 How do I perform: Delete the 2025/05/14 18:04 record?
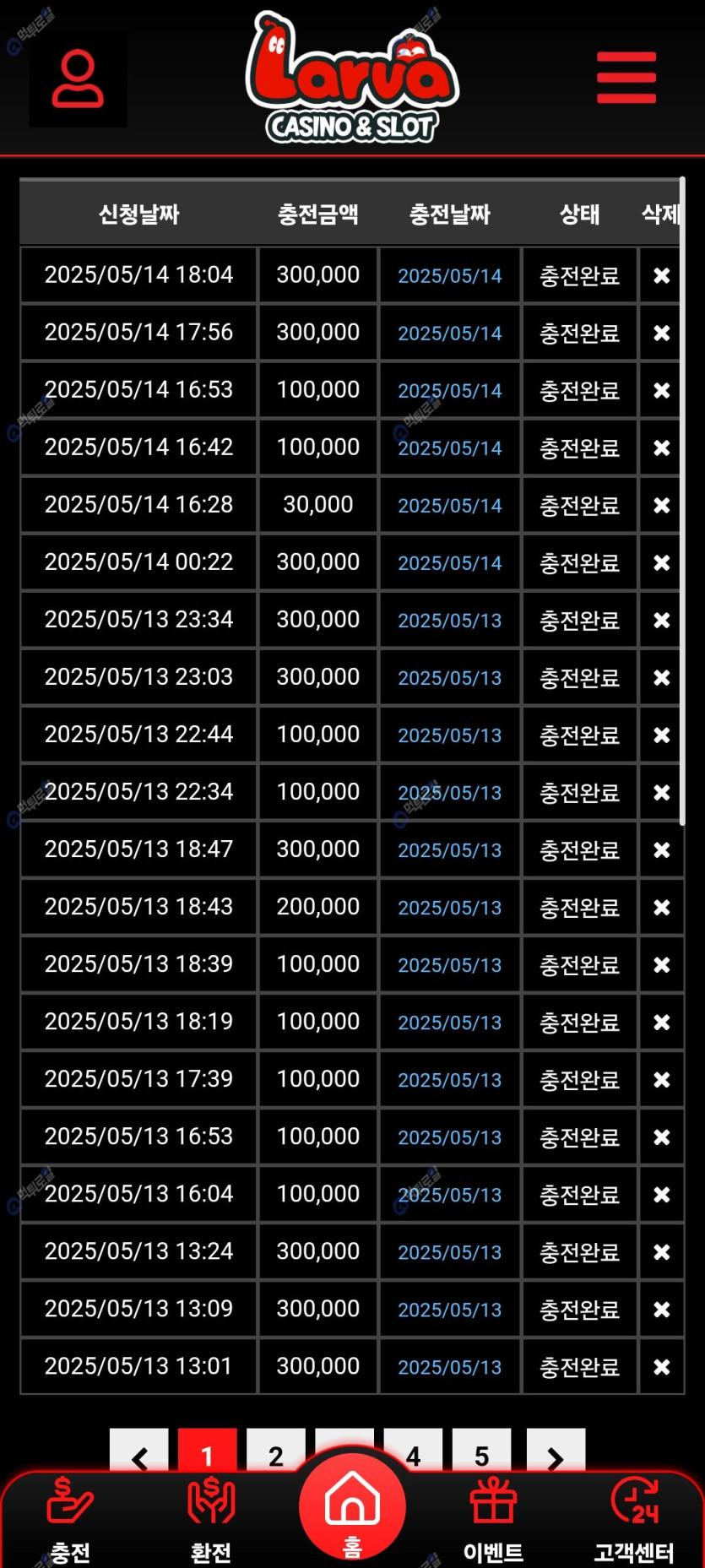(x=661, y=275)
